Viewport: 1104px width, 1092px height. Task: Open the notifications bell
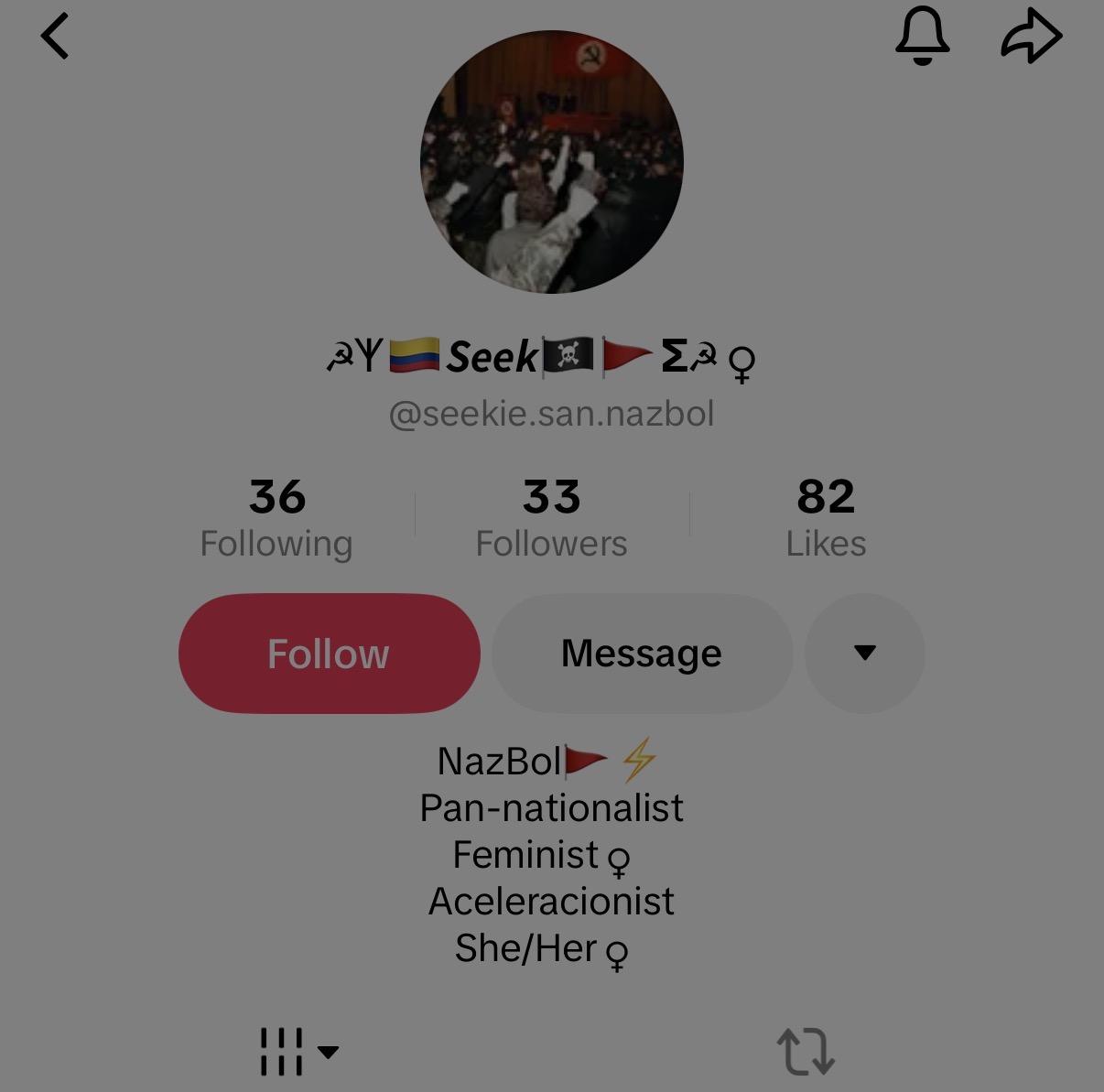coord(922,37)
